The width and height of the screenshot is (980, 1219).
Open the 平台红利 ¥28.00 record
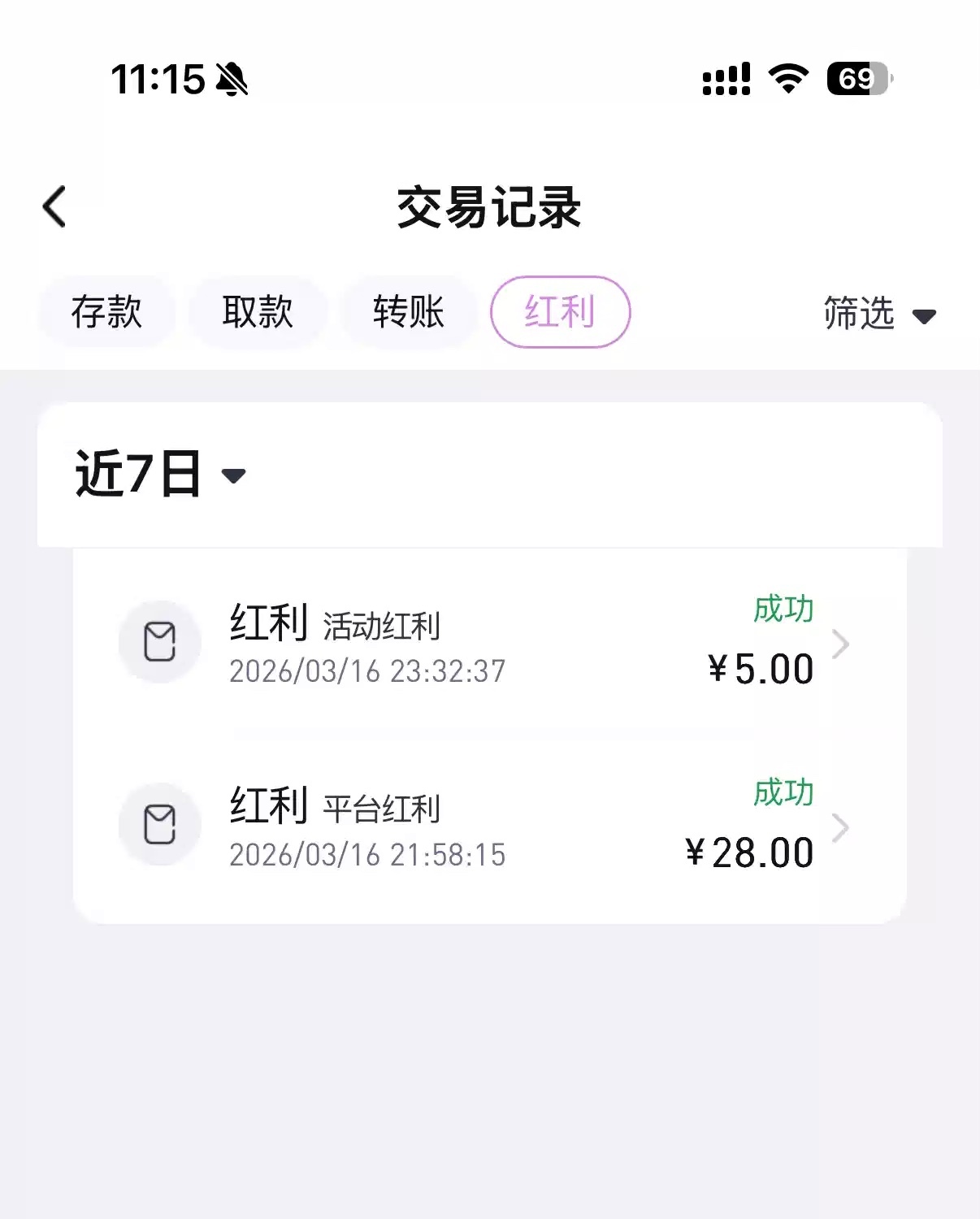489,827
